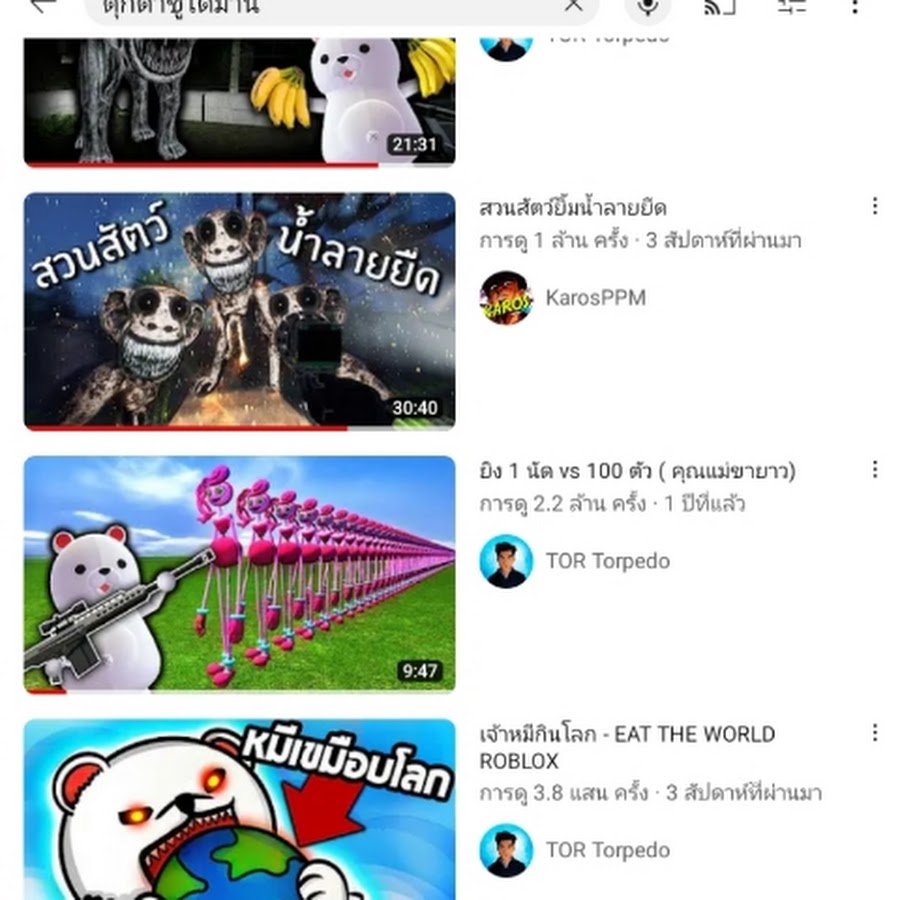This screenshot has width=900, height=900.
Task: Go back with the top-left arrow
Action: tap(42, 5)
